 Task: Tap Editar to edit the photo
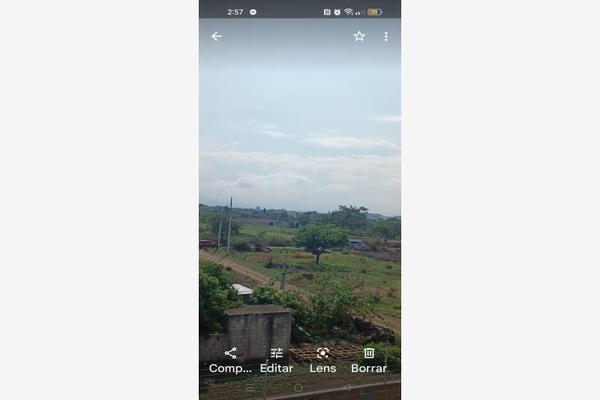[x=276, y=359]
